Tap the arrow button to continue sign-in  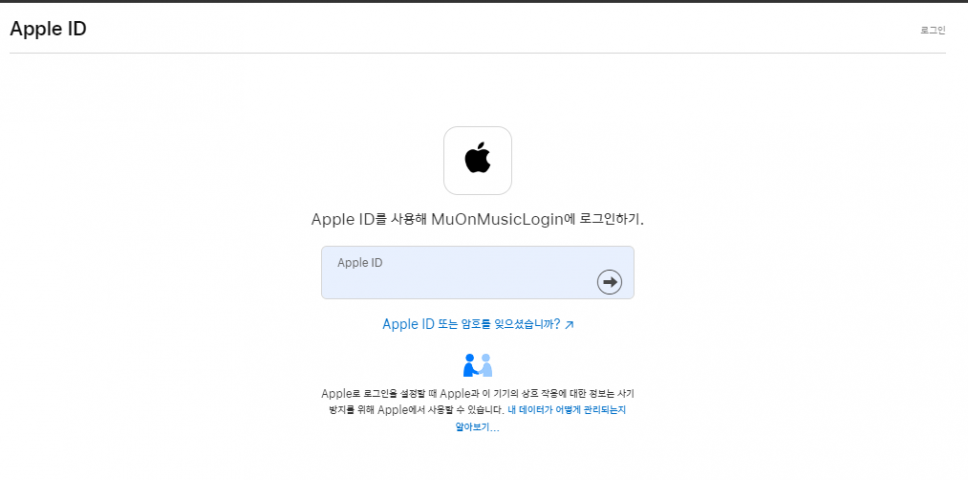[x=609, y=282]
